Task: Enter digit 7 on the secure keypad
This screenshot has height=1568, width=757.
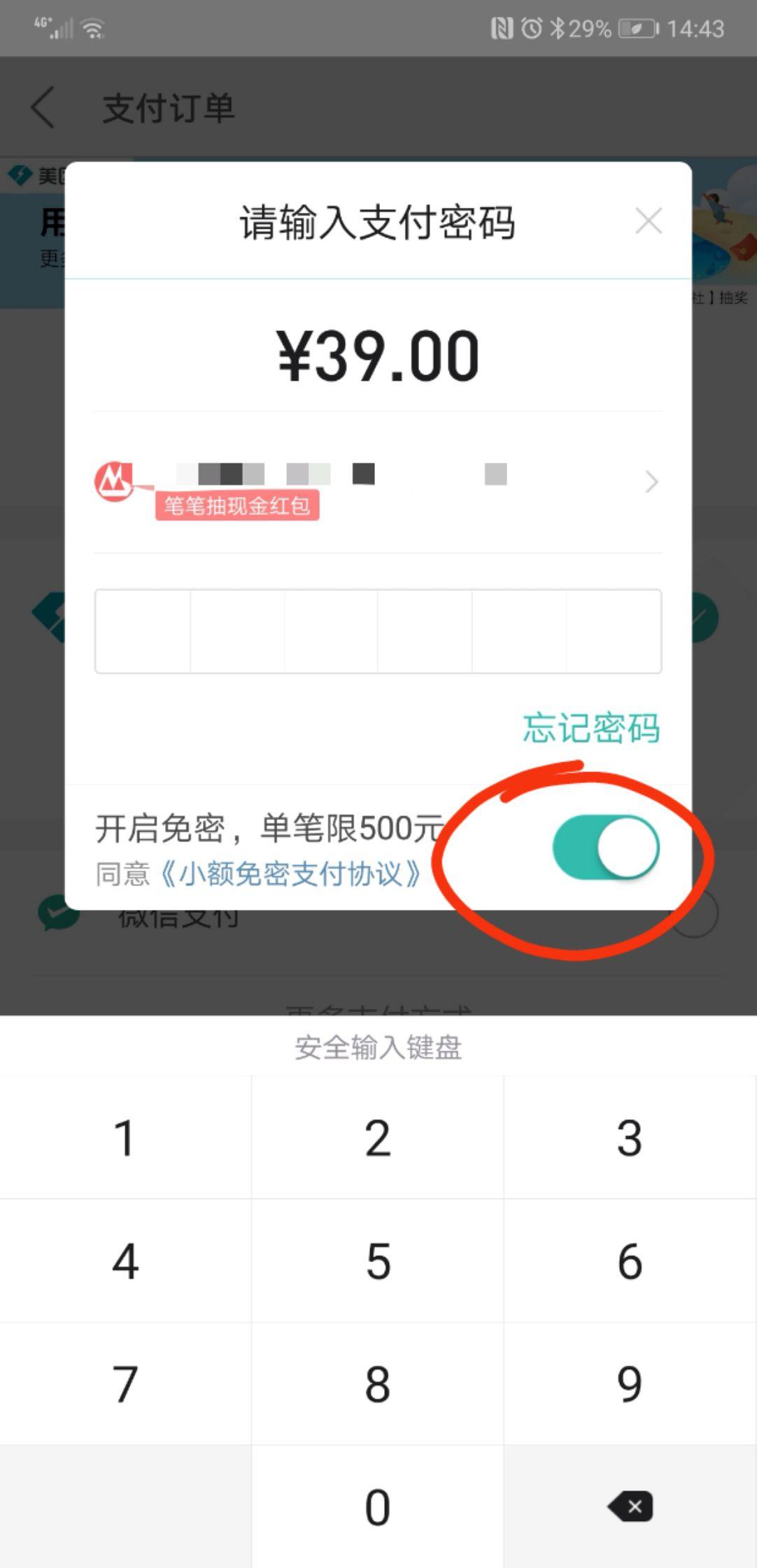Action: (x=125, y=1384)
